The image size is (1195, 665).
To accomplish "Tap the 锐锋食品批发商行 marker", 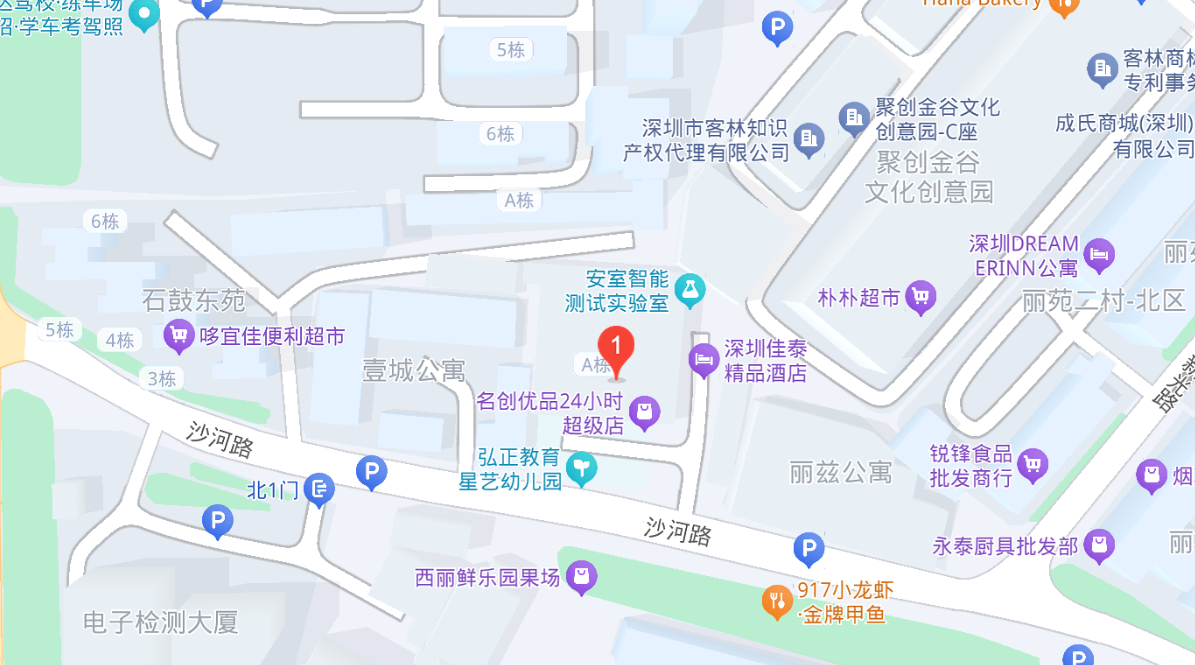I will 1032,463.
